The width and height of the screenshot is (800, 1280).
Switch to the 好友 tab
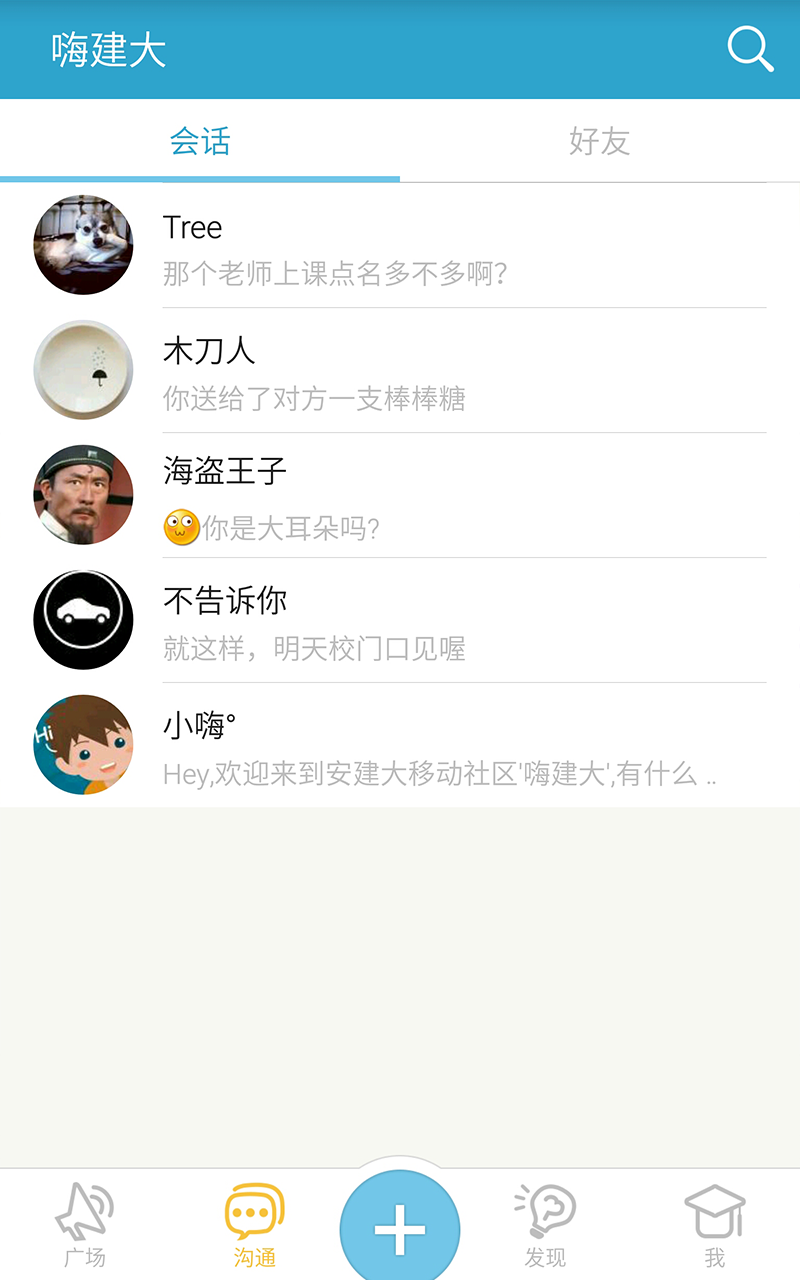point(599,141)
